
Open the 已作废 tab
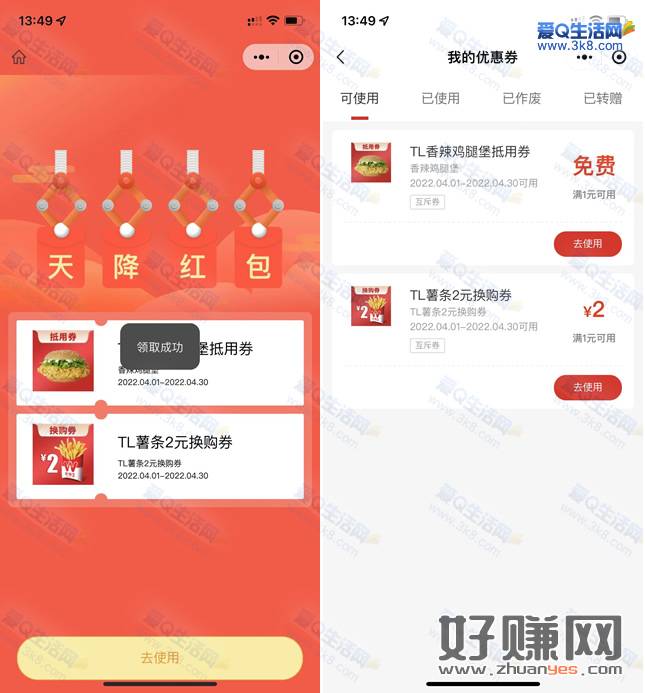521,98
